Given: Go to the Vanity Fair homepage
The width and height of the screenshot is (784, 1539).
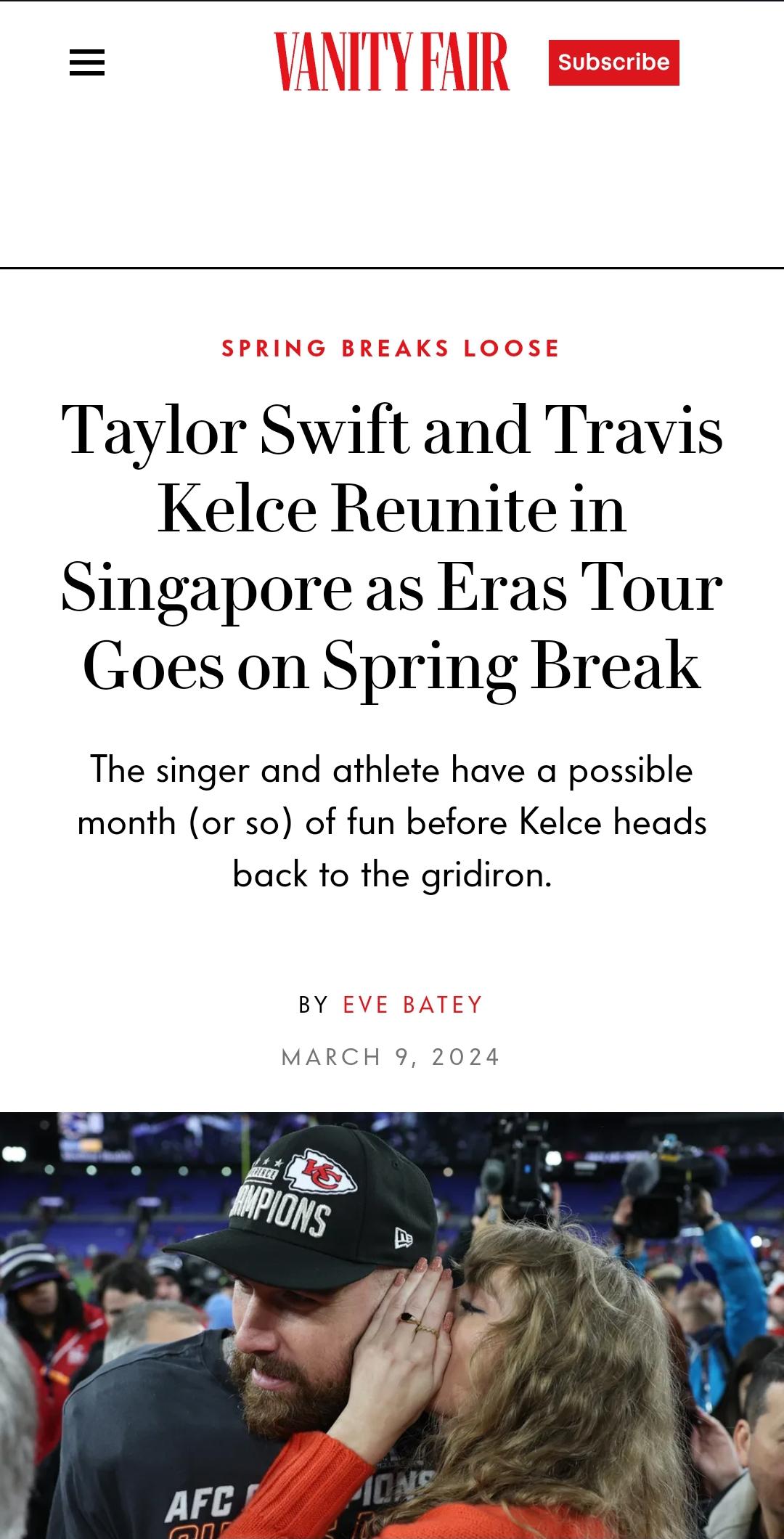Looking at the screenshot, I should [x=391, y=62].
